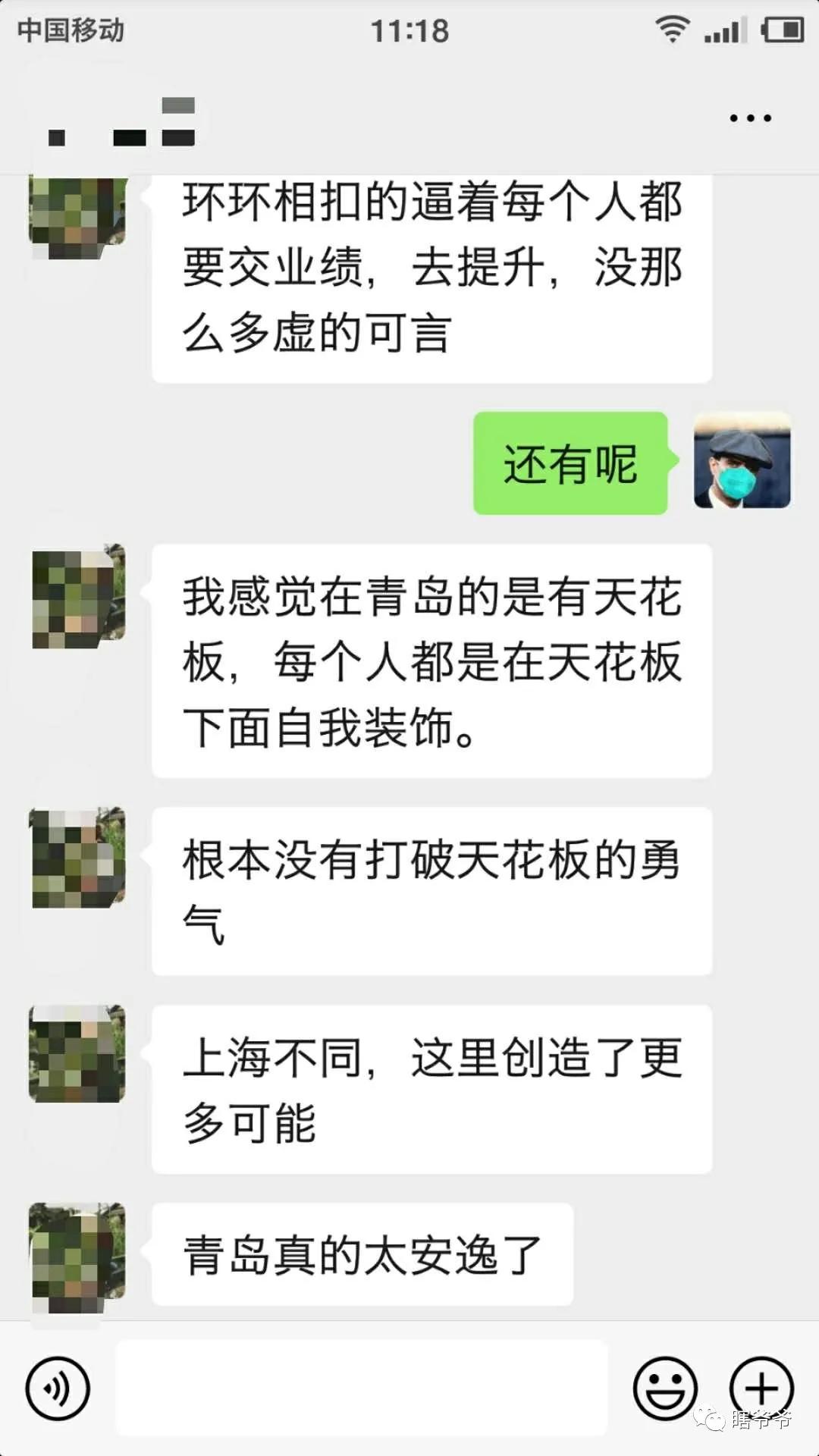Click the 中国移动 carrier label
The width and height of the screenshot is (819, 1456).
click(68, 32)
